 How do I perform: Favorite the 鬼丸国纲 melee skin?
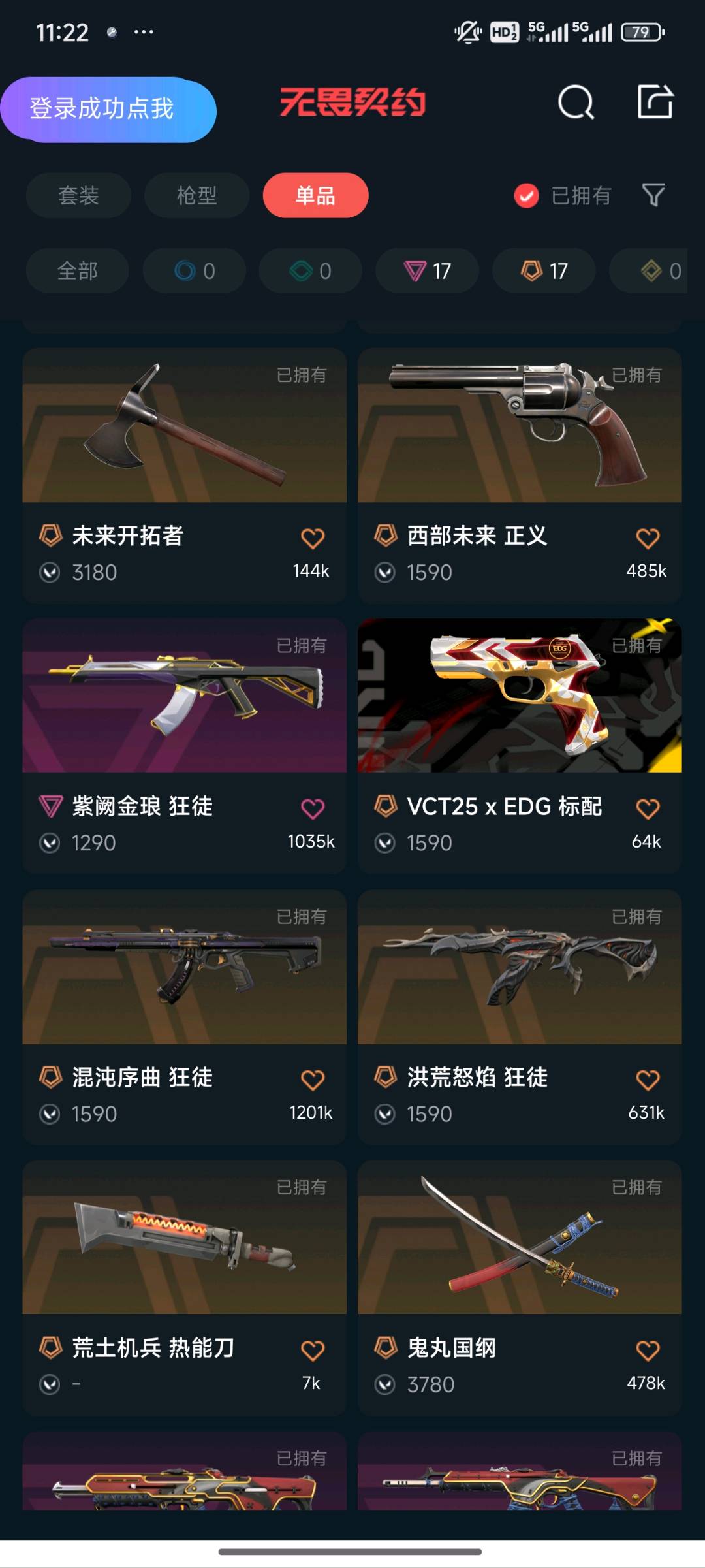648,1348
